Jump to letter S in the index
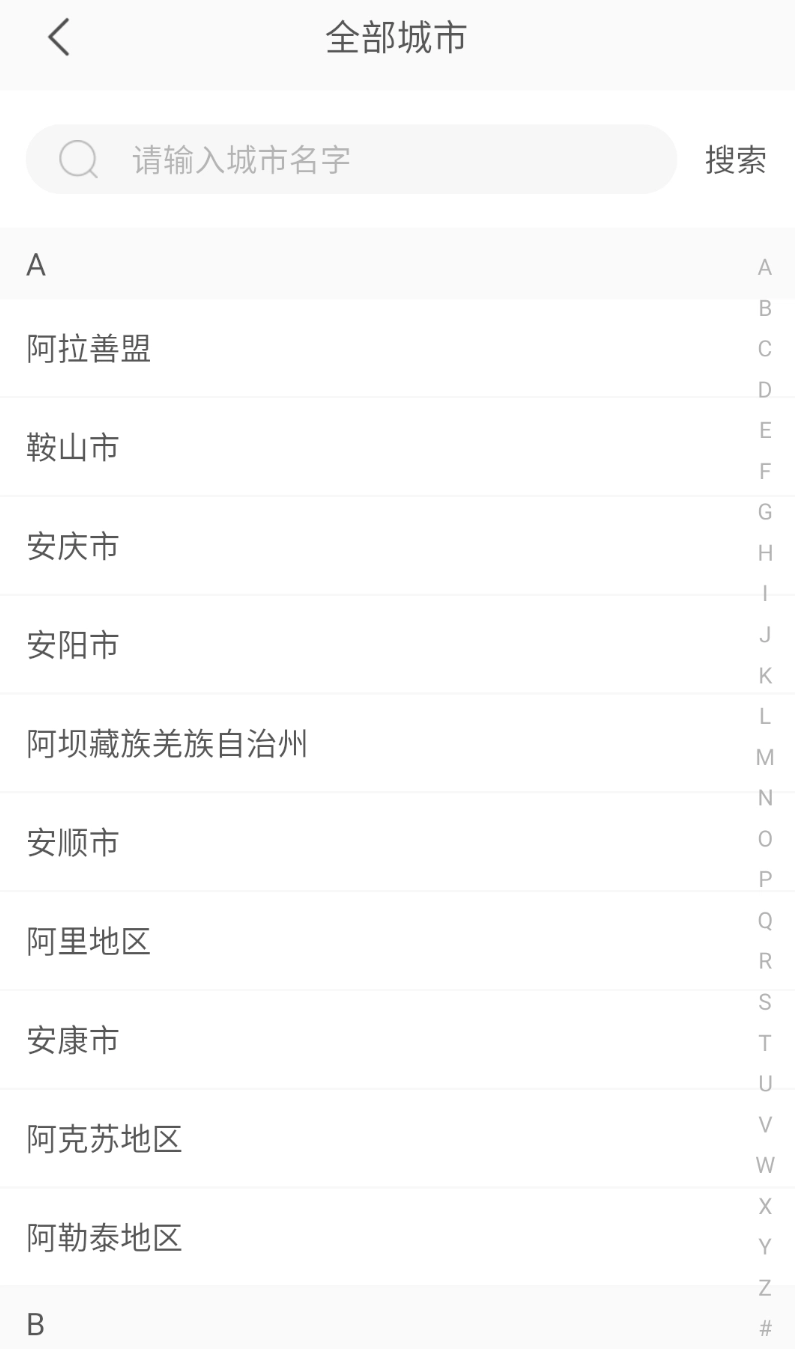Screen dimensions: 795x1349 pyautogui.click(x=765, y=1002)
